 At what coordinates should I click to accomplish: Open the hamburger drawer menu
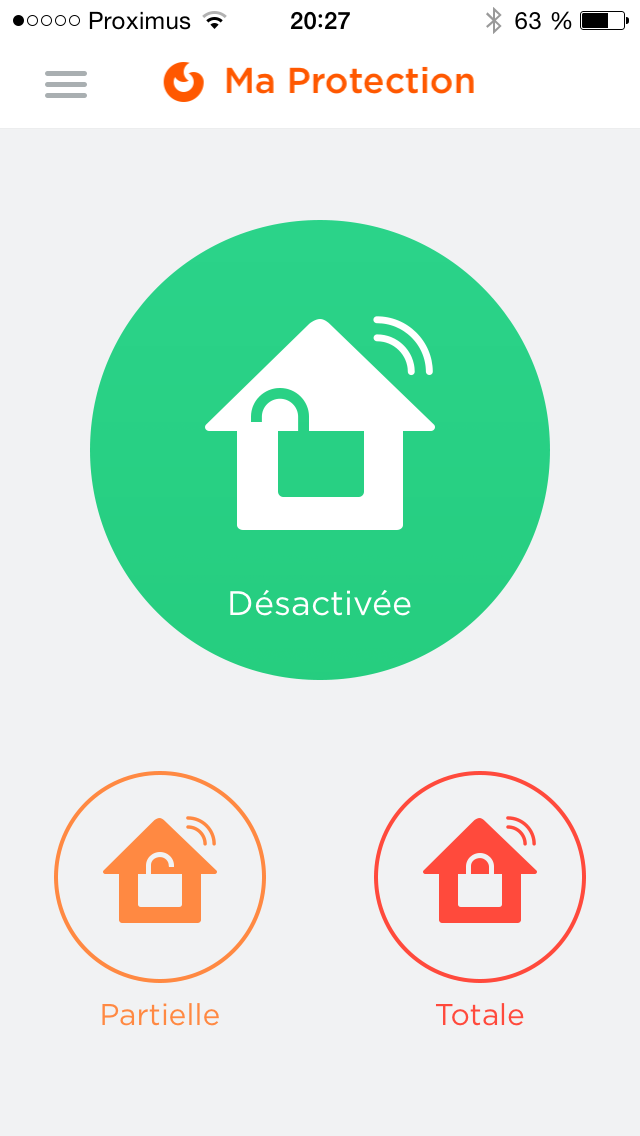[66, 84]
